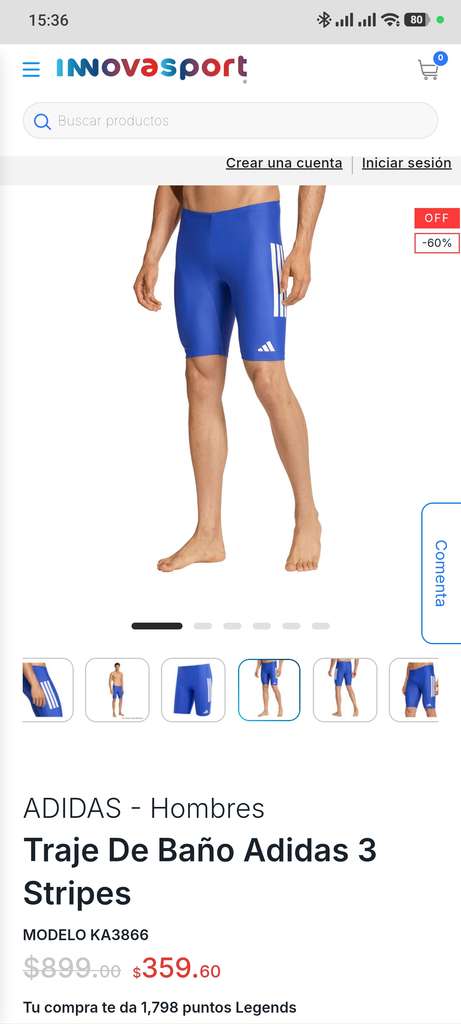Select the full-body model thumbnail
The height and width of the screenshot is (1024, 461).
[118, 690]
